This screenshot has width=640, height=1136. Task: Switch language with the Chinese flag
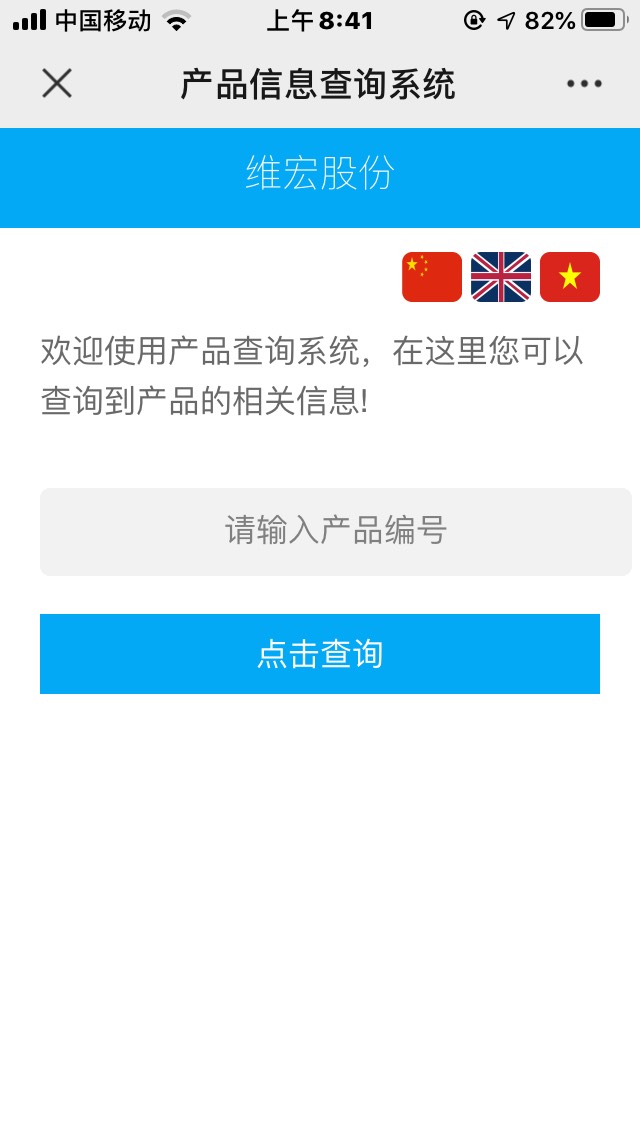click(x=432, y=277)
